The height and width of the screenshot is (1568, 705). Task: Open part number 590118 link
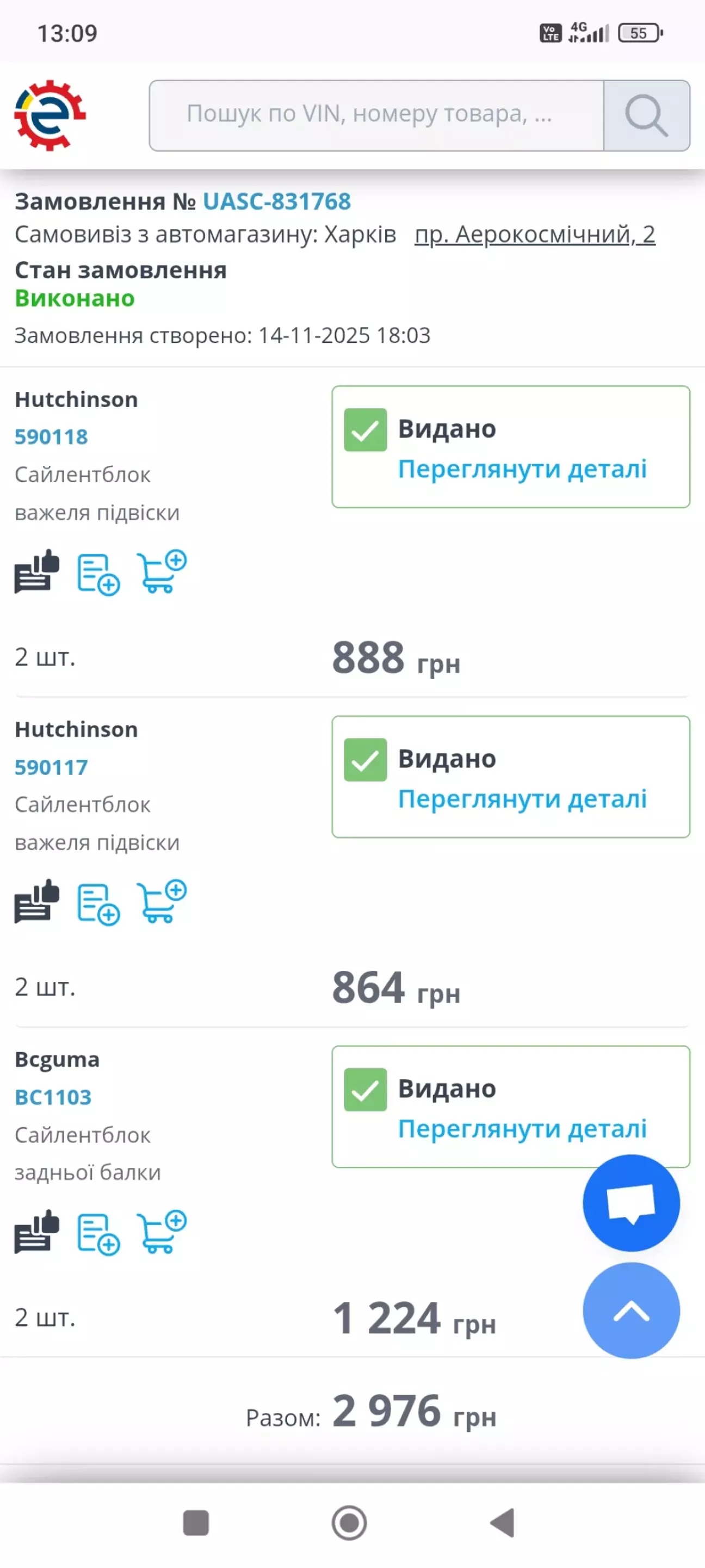tap(51, 436)
